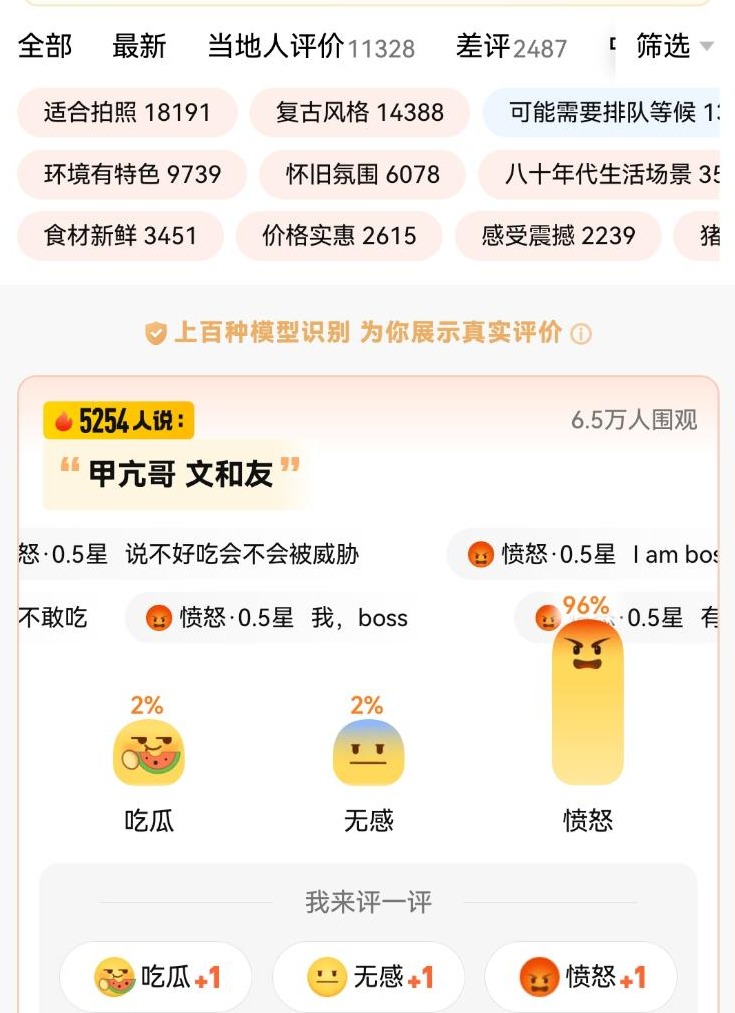Open info icon beside 为你展示真实评价
The width and height of the screenshot is (735, 1013).
pos(581,334)
